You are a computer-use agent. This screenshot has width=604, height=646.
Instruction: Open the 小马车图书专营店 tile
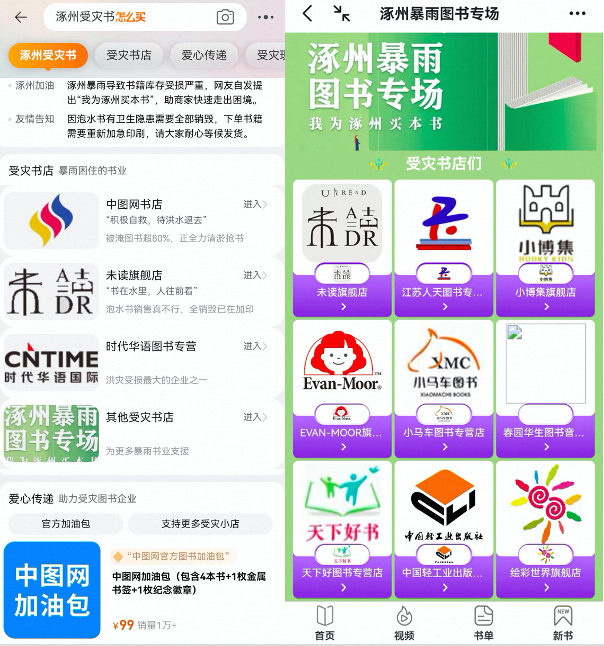click(443, 386)
